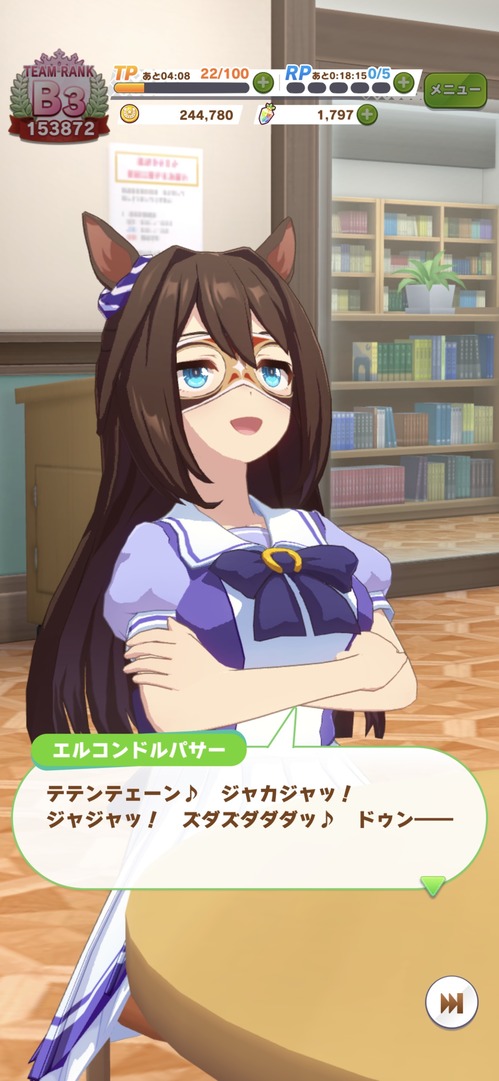499x1081 pixels.
Task: Tap the plus button to refill TP
Action: point(263,84)
